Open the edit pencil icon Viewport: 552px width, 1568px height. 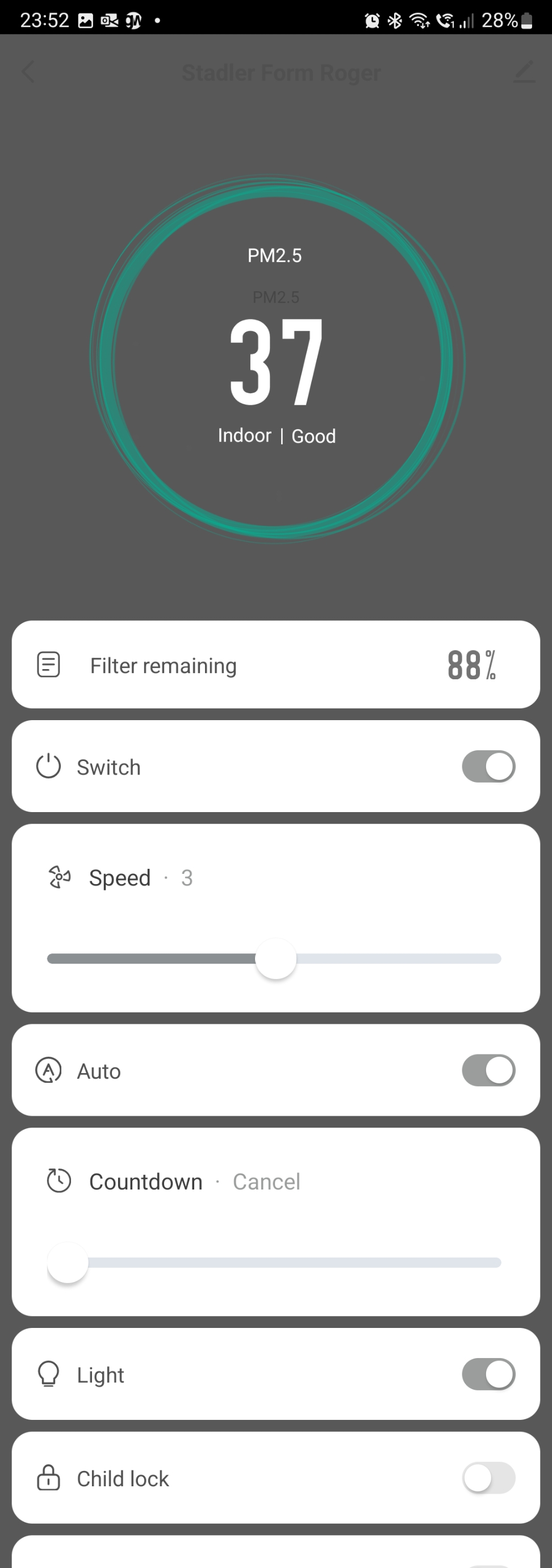click(x=524, y=72)
